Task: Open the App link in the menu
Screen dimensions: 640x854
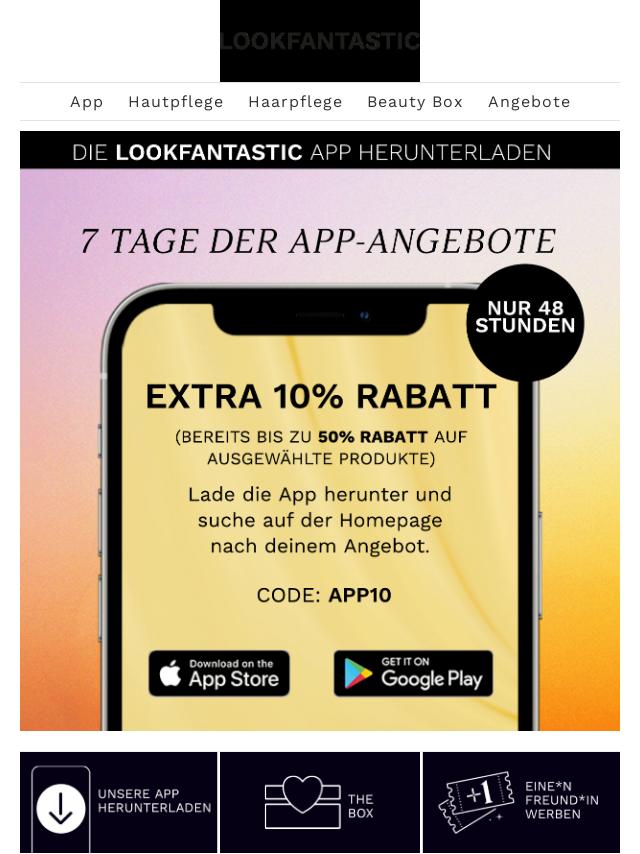Action: pos(87,102)
